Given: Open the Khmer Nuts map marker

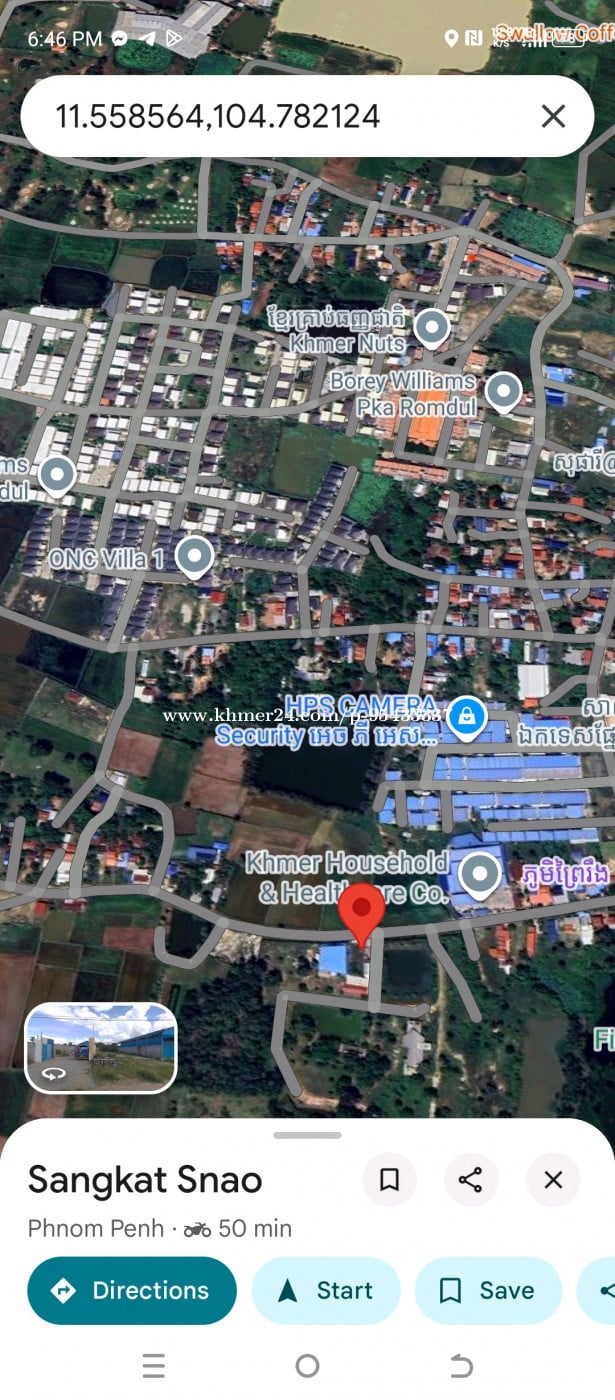Looking at the screenshot, I should coord(432,327).
